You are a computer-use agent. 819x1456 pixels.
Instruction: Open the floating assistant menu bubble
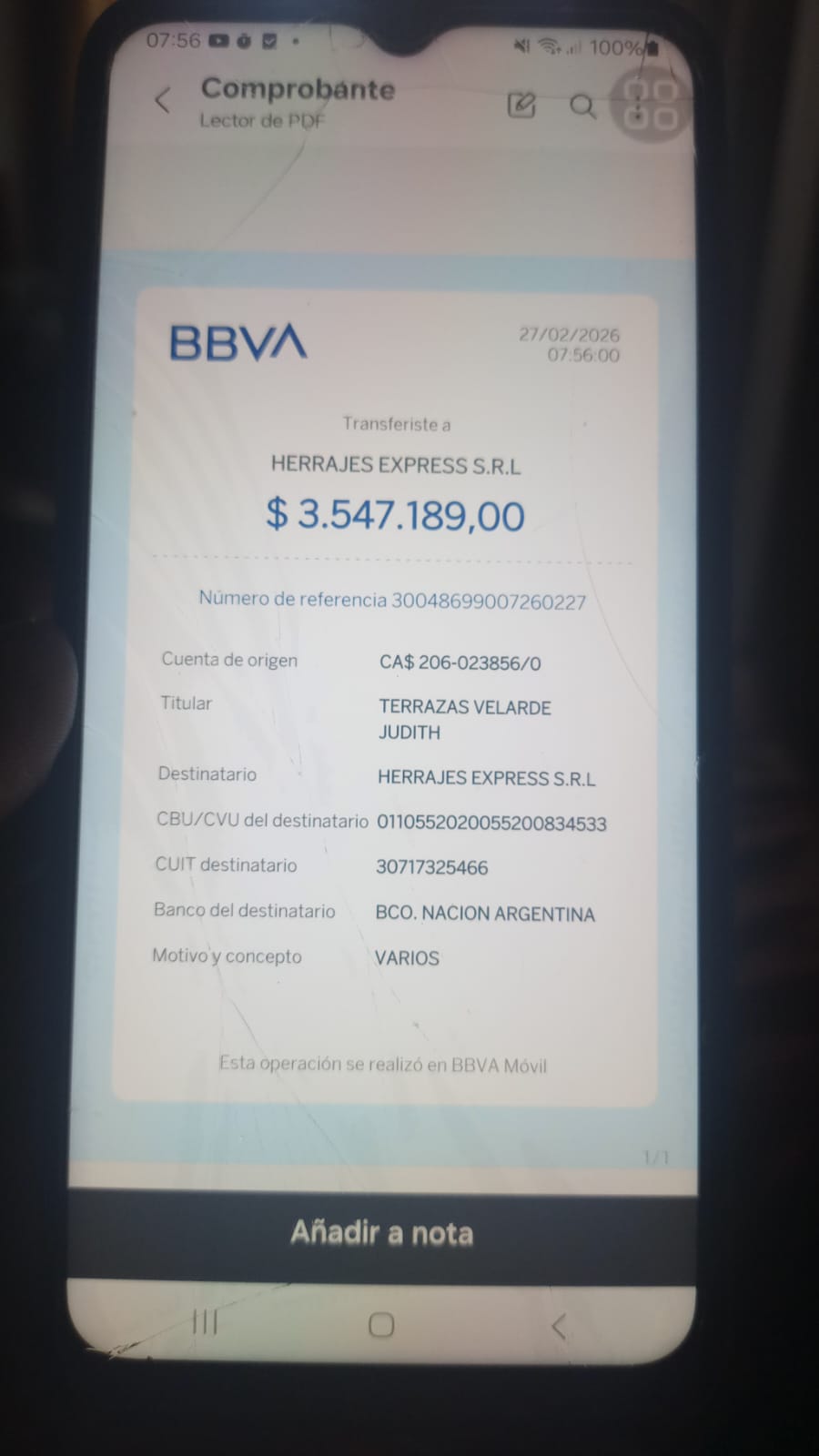(651, 106)
